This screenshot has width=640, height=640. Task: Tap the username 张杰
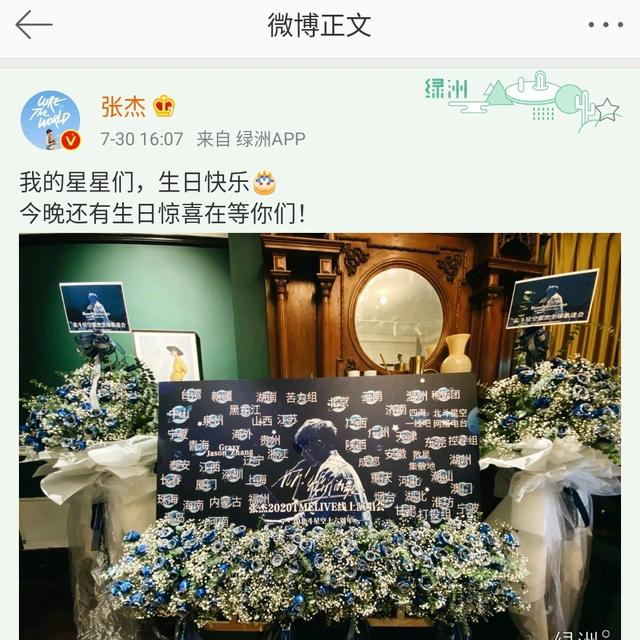point(123,107)
